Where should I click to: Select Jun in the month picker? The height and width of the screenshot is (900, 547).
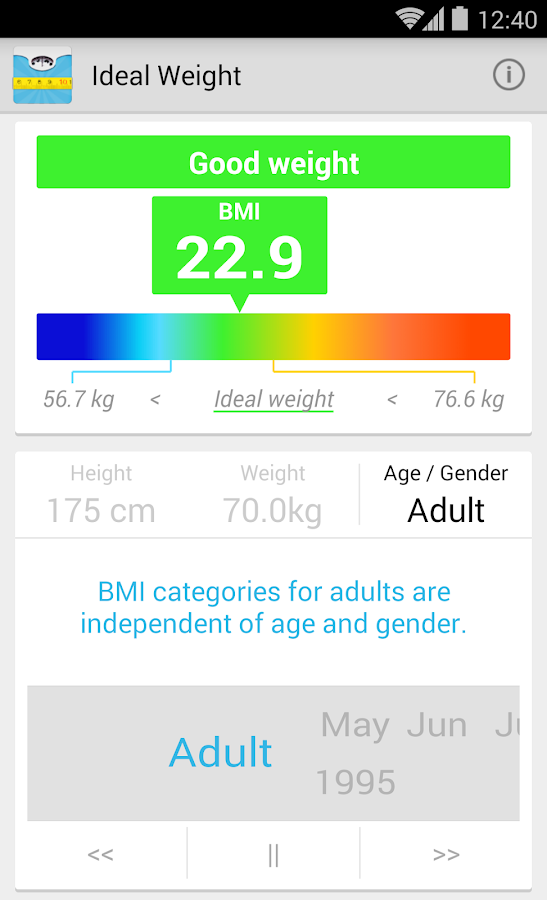pos(437,724)
